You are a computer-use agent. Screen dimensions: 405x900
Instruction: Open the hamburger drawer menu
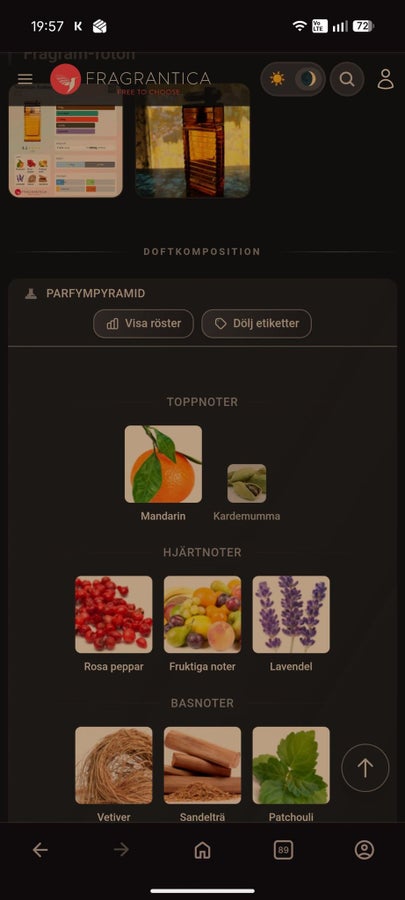tap(25, 79)
